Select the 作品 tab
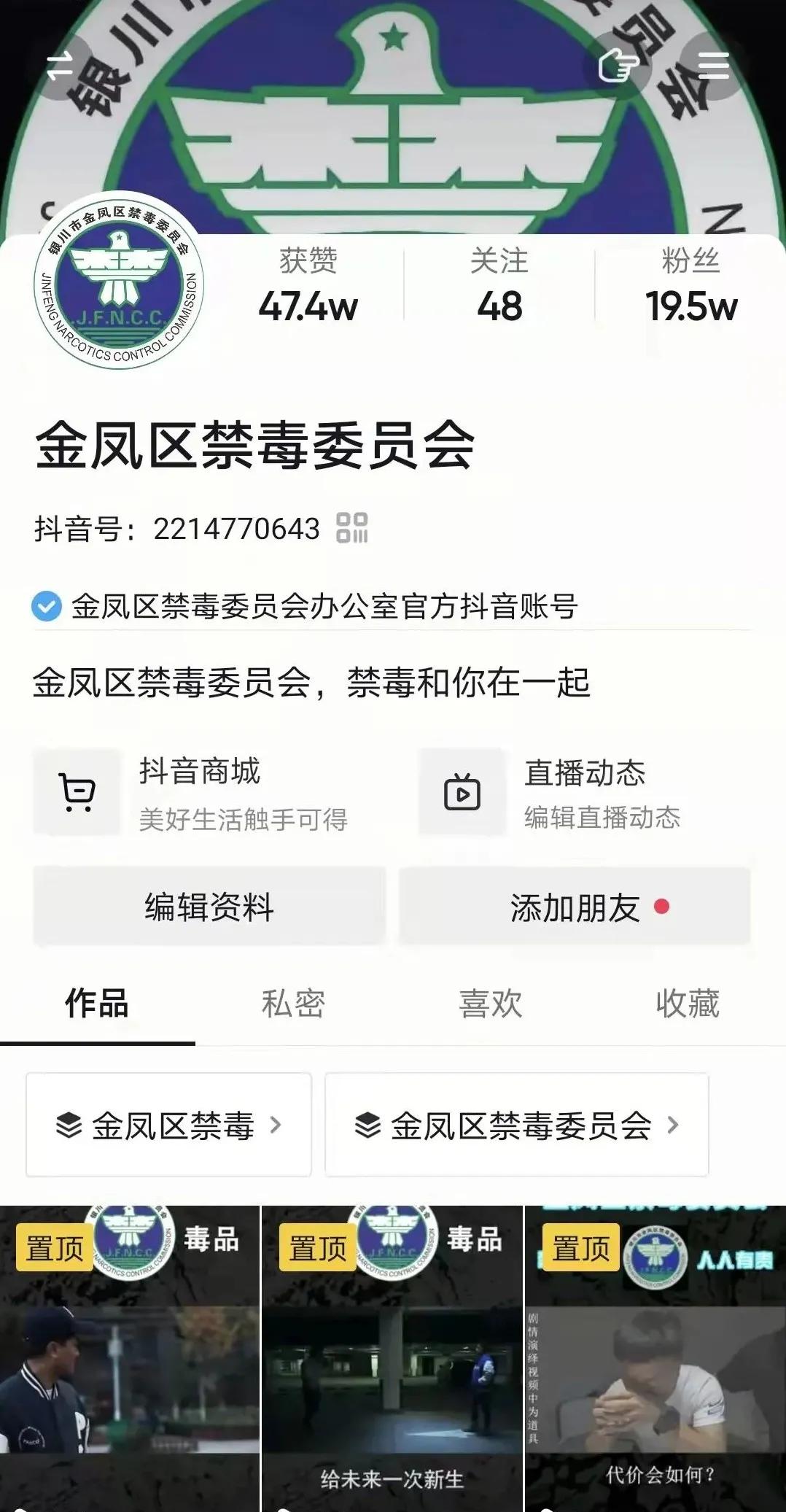 click(97, 1004)
